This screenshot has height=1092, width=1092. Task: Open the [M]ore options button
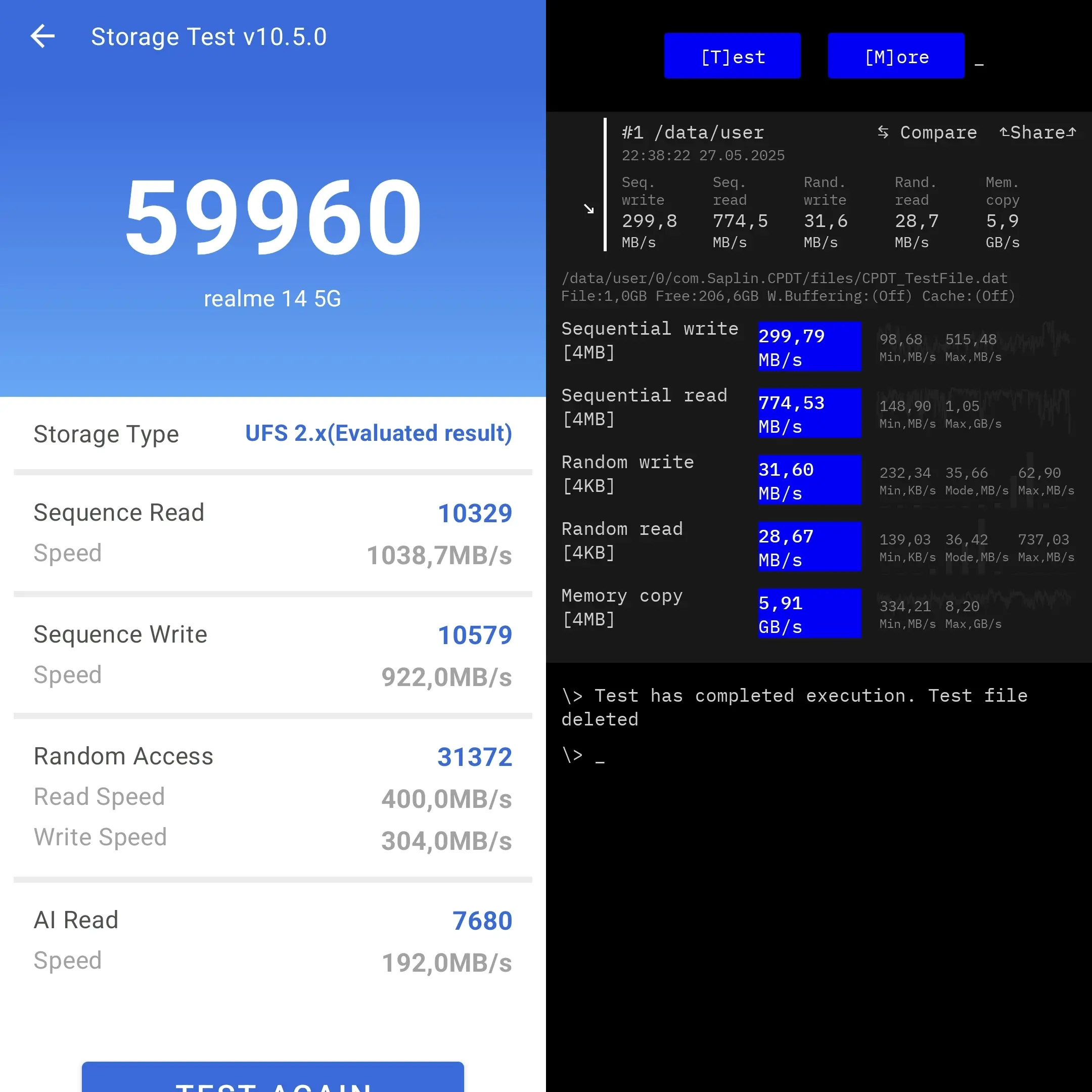[896, 57]
